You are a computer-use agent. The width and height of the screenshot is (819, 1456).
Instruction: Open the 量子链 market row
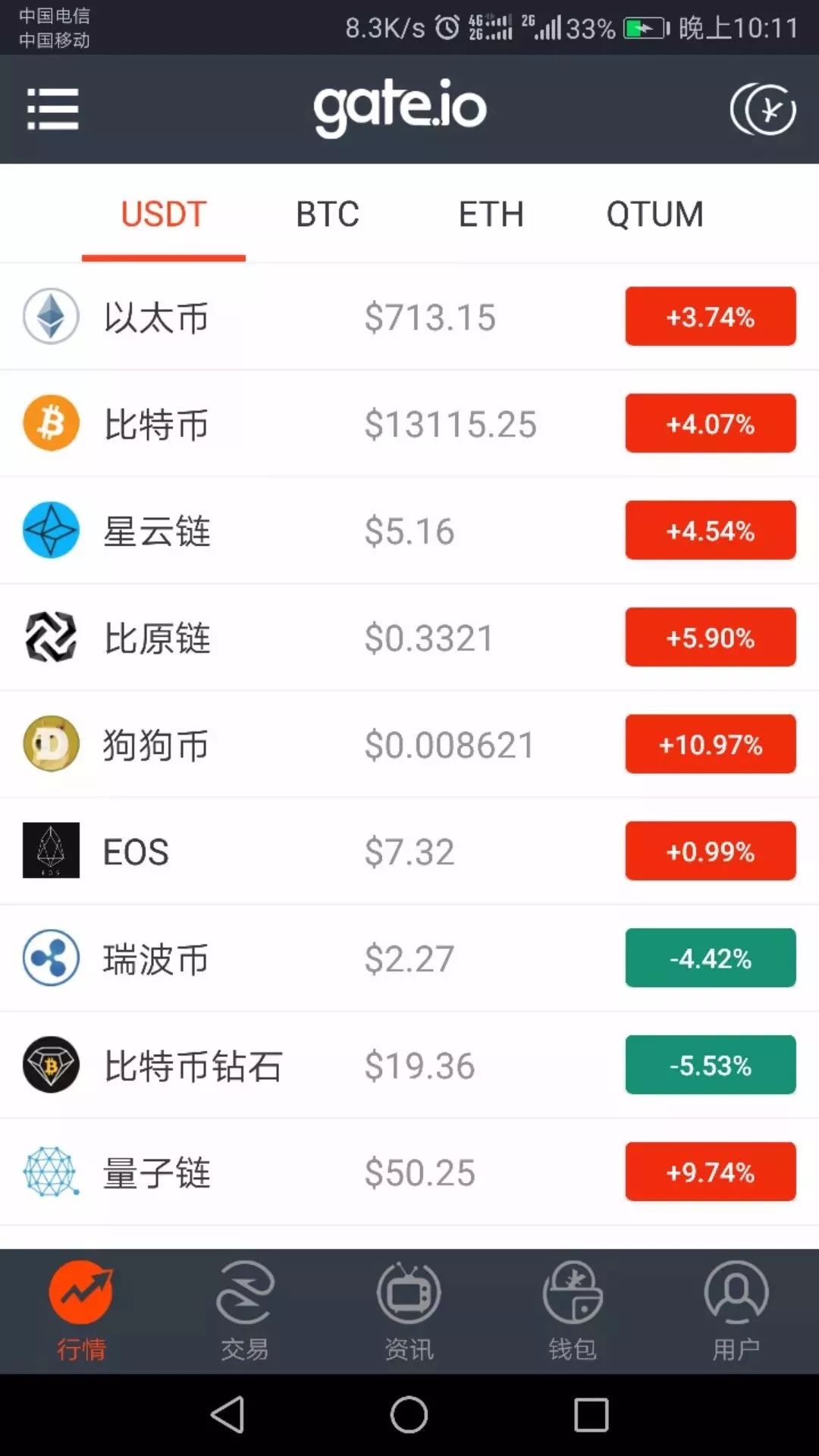pyautogui.click(x=303, y=1172)
